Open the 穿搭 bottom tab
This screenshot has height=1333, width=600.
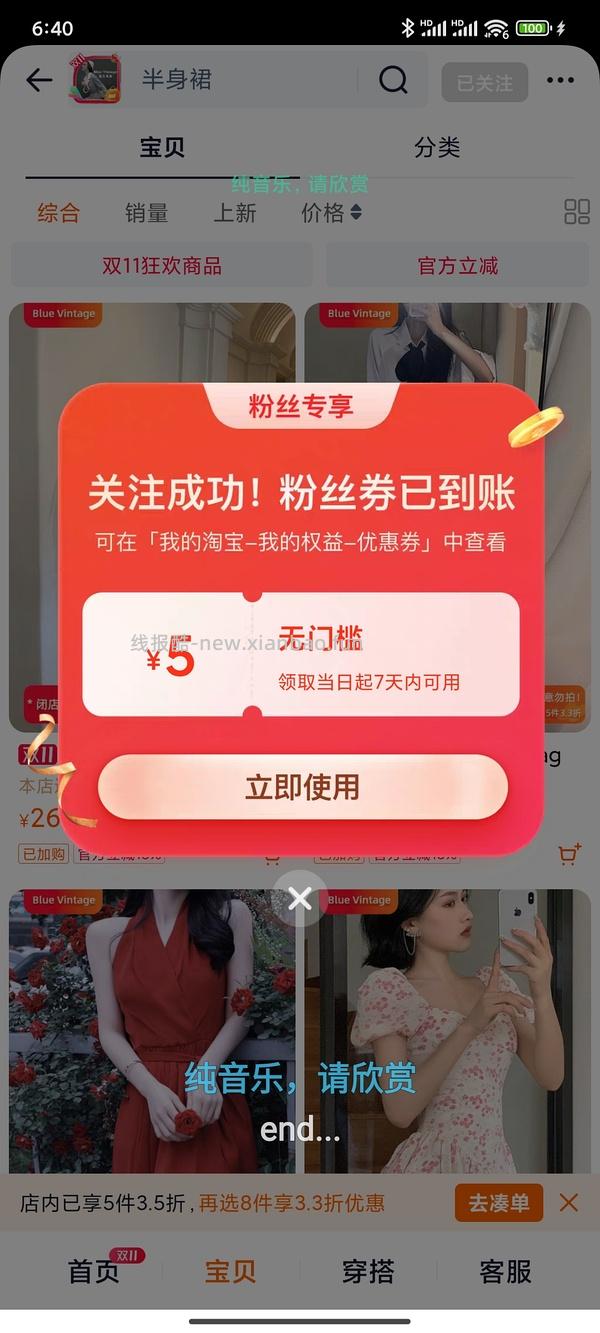(368, 1271)
